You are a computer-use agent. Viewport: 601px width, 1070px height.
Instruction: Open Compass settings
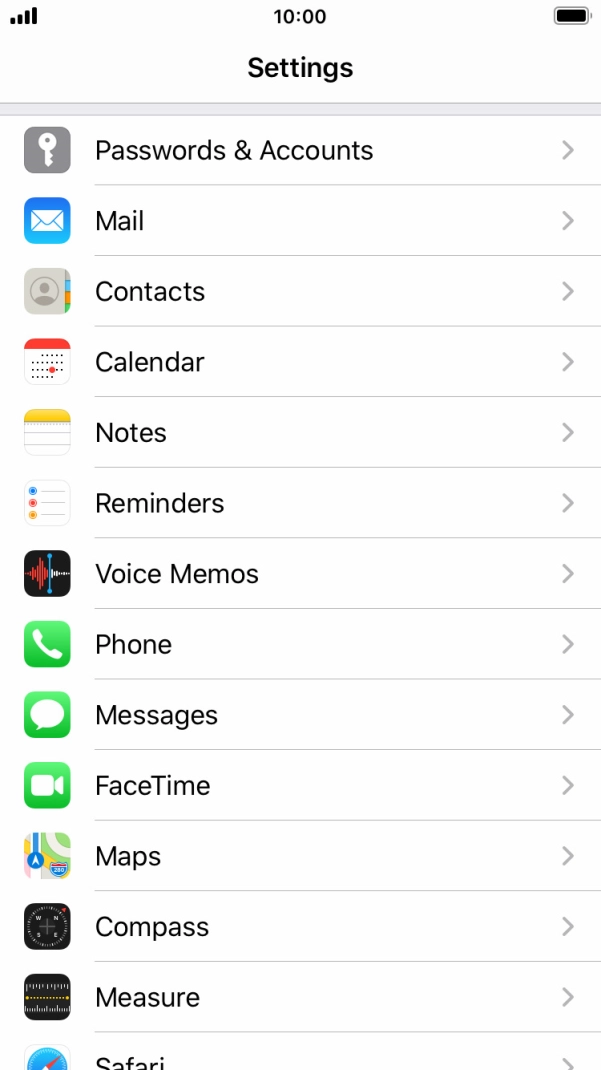(x=300, y=927)
